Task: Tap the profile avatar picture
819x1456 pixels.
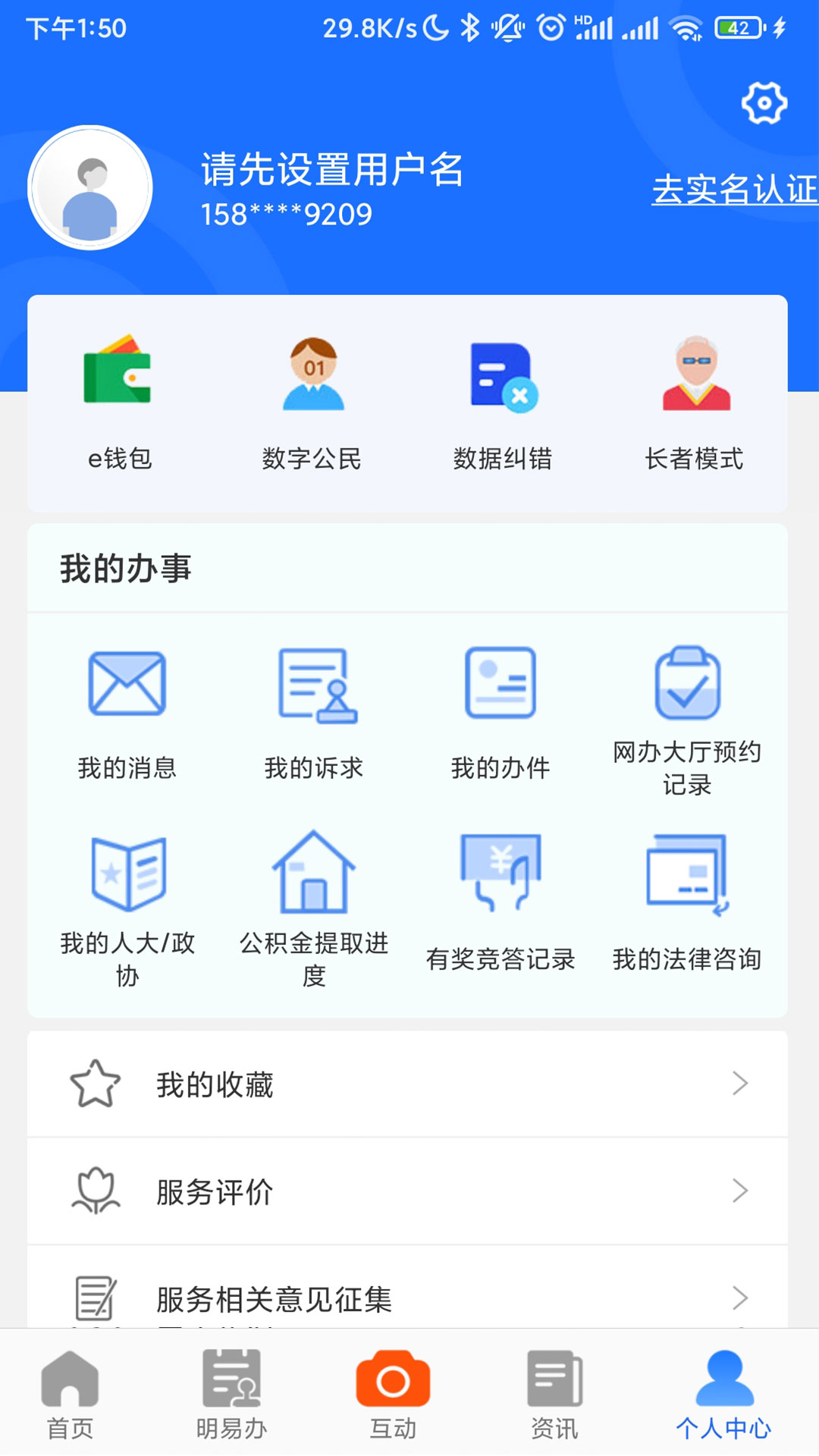Action: click(x=90, y=187)
